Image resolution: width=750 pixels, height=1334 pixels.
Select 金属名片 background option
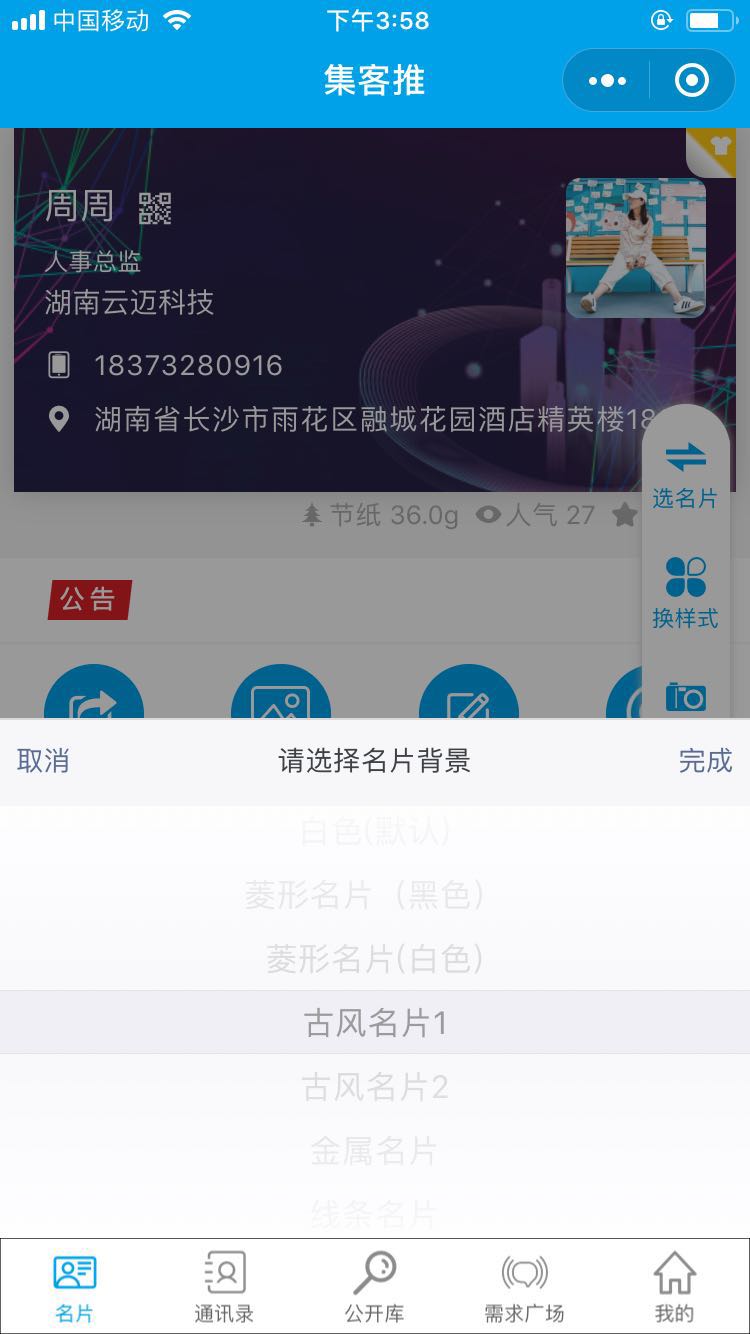click(x=375, y=1151)
